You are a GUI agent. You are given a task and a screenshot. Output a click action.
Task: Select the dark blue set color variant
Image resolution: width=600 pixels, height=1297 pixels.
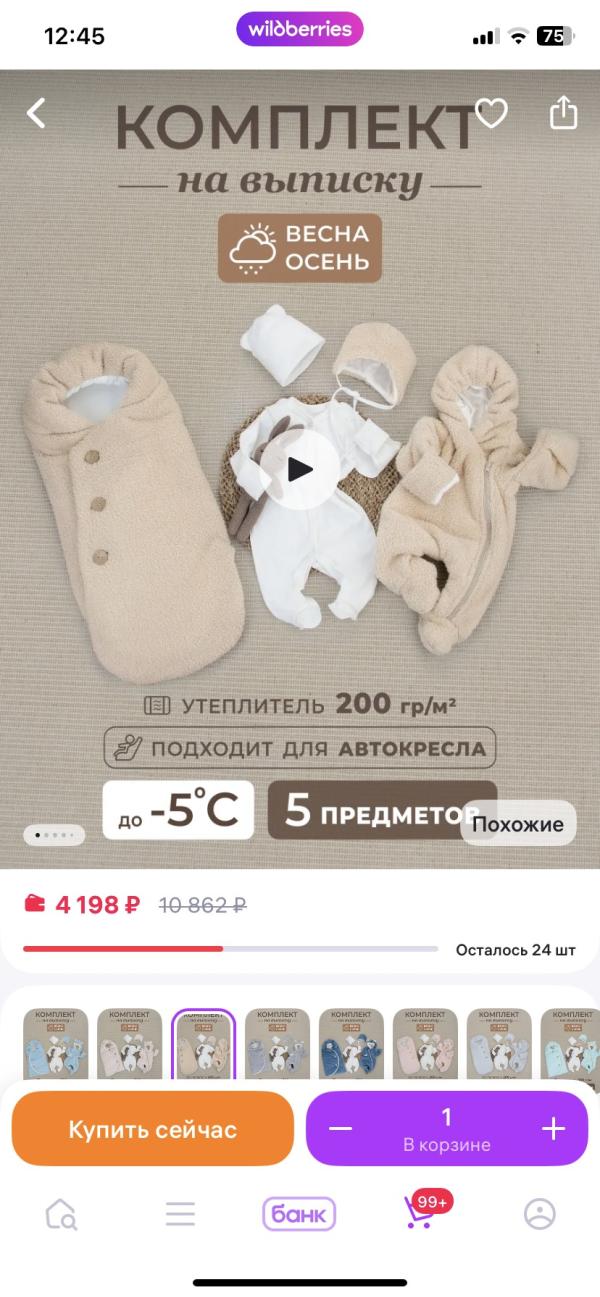pyautogui.click(x=351, y=1045)
